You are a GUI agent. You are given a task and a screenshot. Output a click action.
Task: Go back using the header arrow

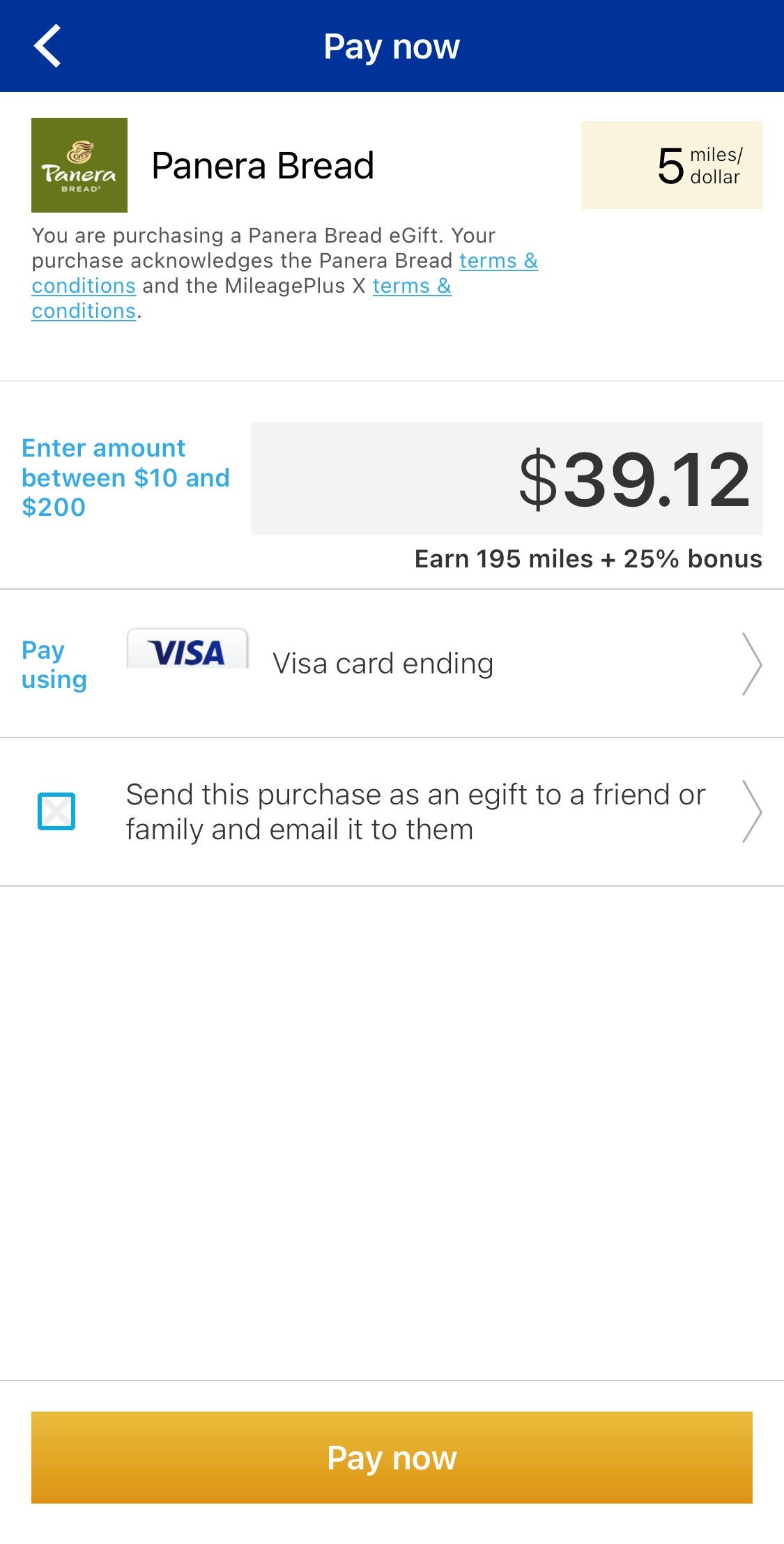pyautogui.click(x=47, y=46)
